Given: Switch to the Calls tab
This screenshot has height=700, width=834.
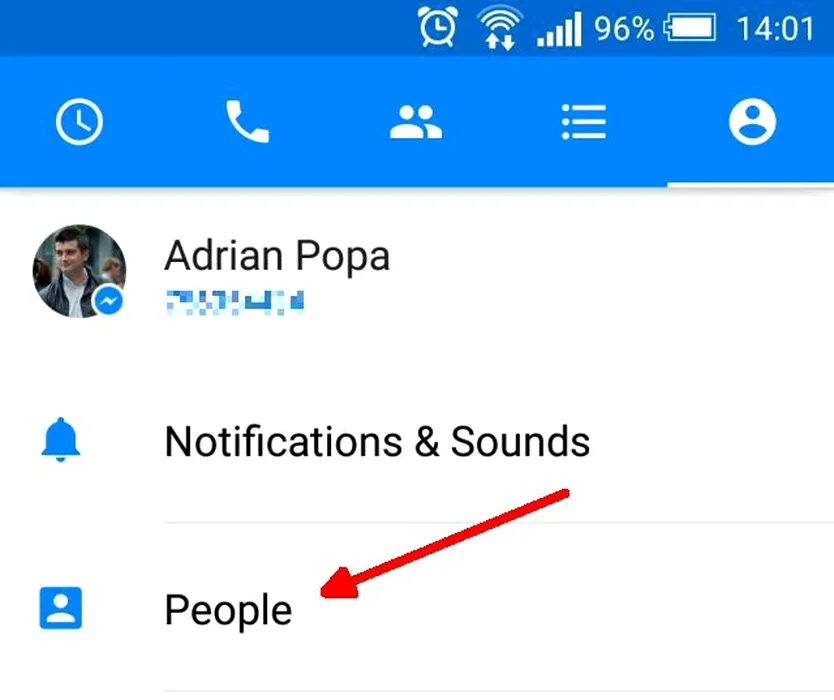Looking at the screenshot, I should pyautogui.click(x=247, y=122).
